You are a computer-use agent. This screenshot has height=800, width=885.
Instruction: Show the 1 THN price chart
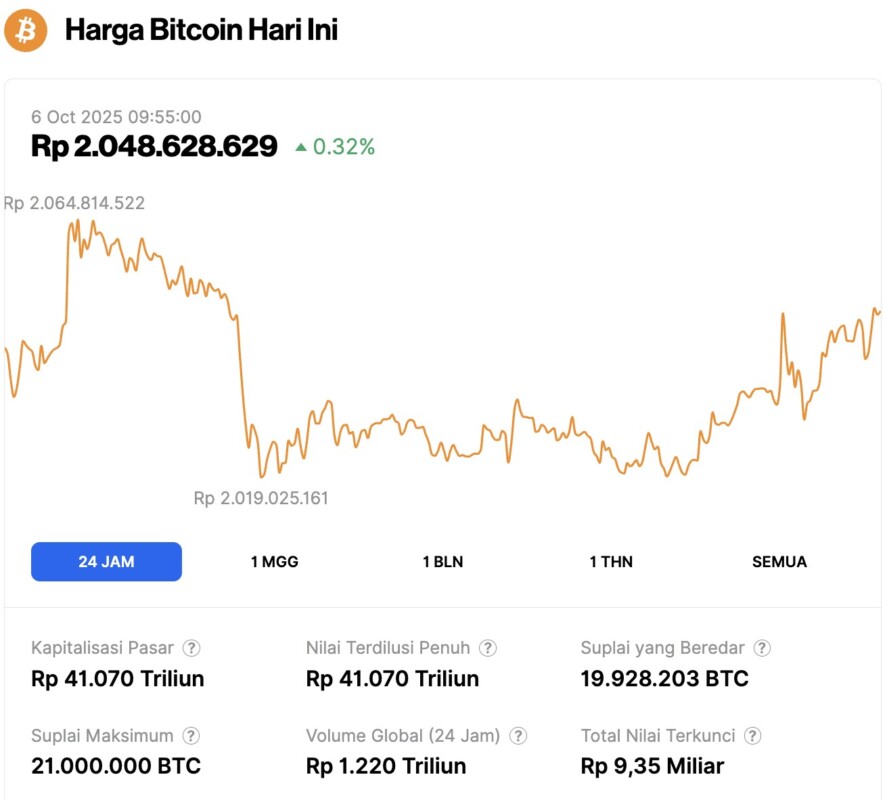pos(611,562)
